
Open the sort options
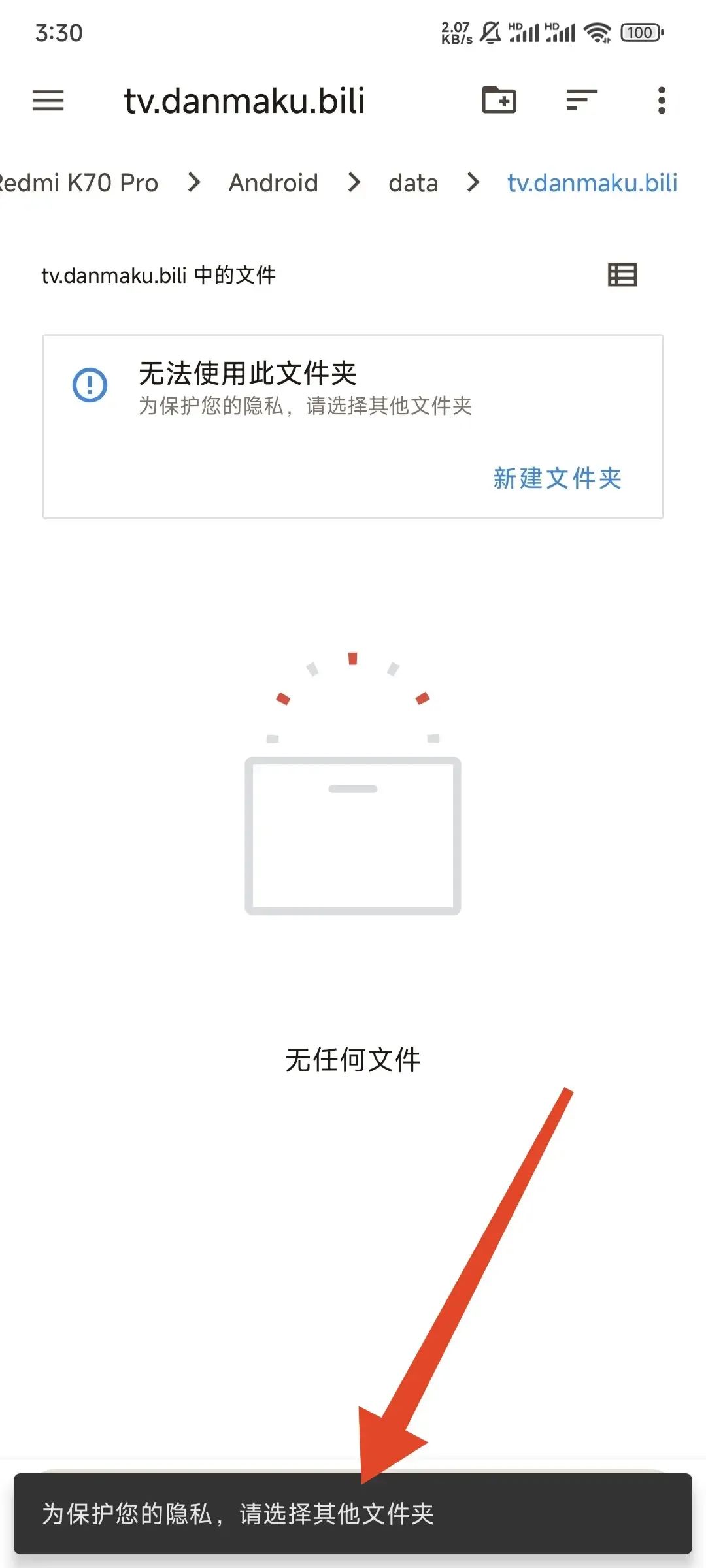pyautogui.click(x=581, y=101)
